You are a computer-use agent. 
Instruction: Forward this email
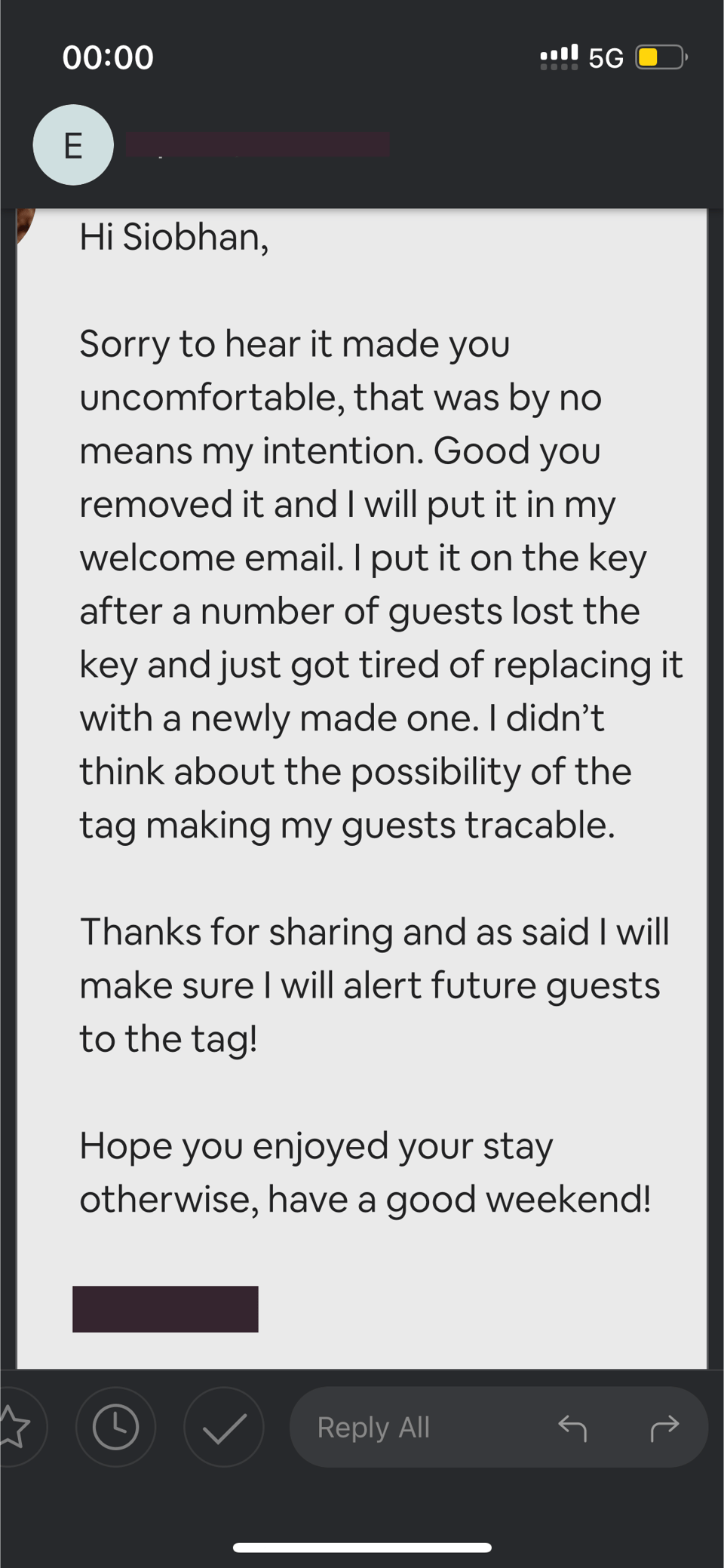click(x=664, y=1427)
